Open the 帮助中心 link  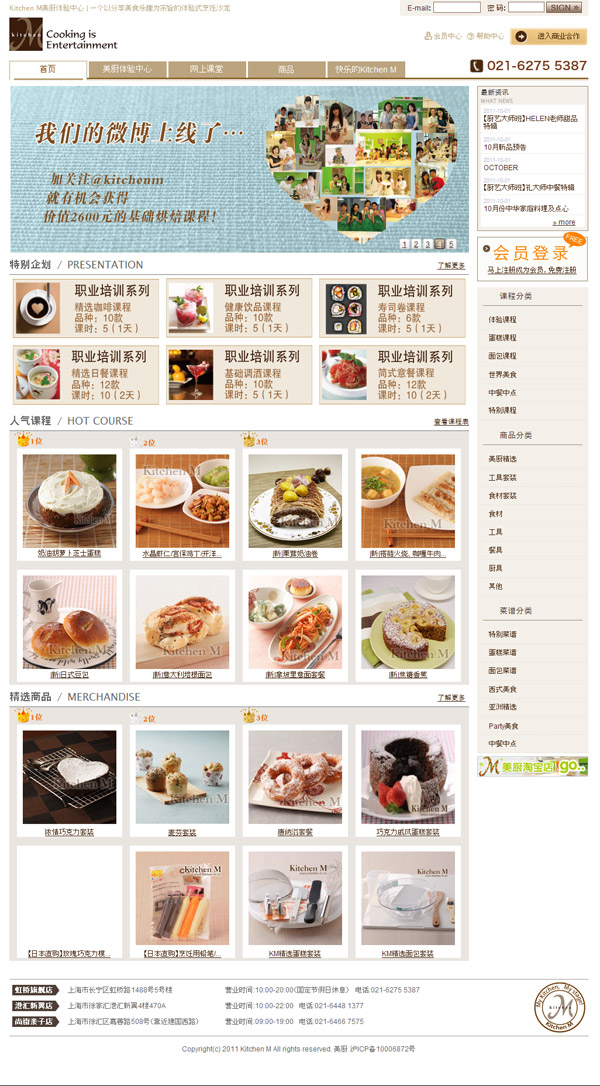(x=489, y=36)
